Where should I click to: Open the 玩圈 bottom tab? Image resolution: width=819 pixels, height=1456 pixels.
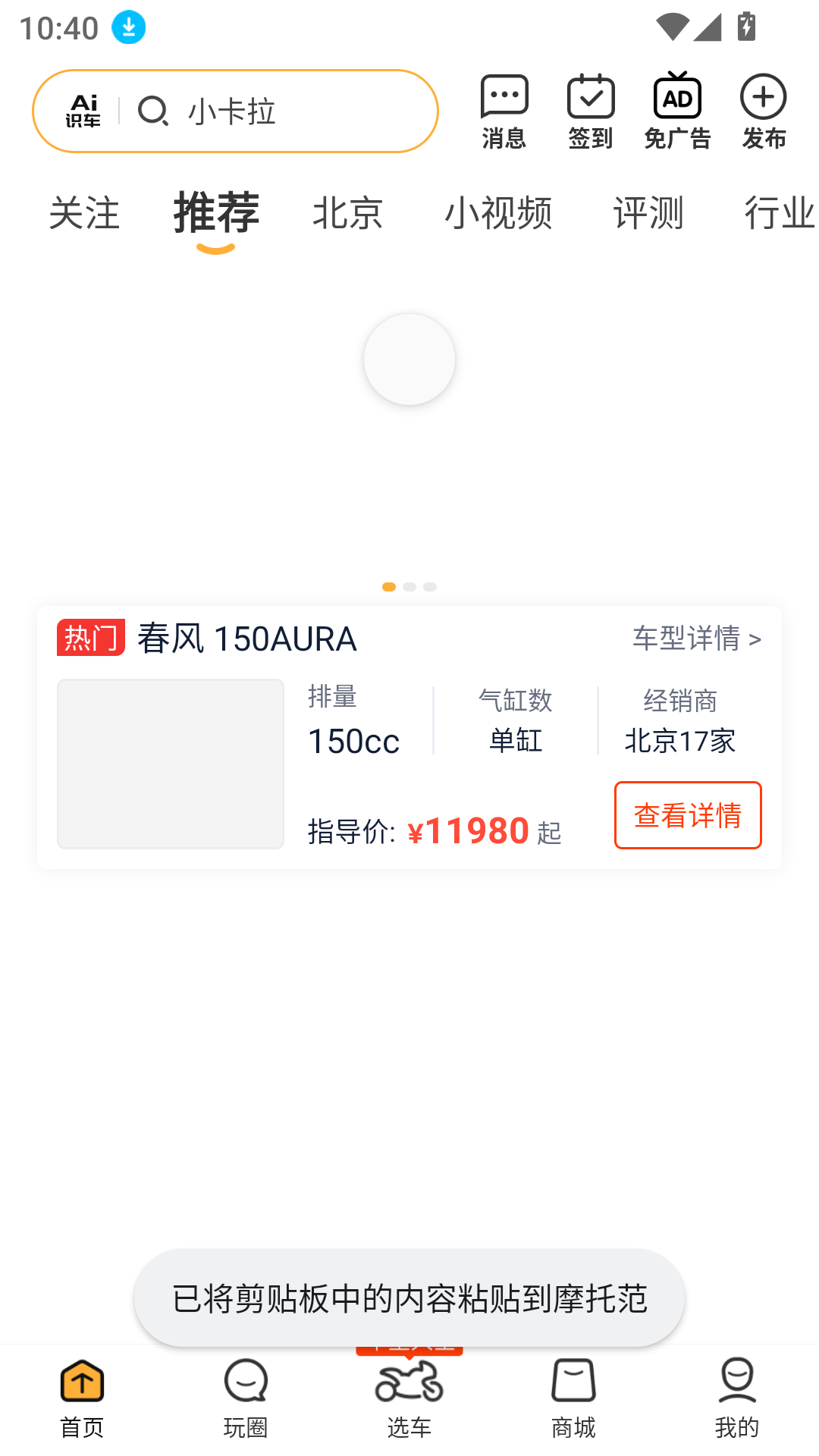click(246, 1399)
